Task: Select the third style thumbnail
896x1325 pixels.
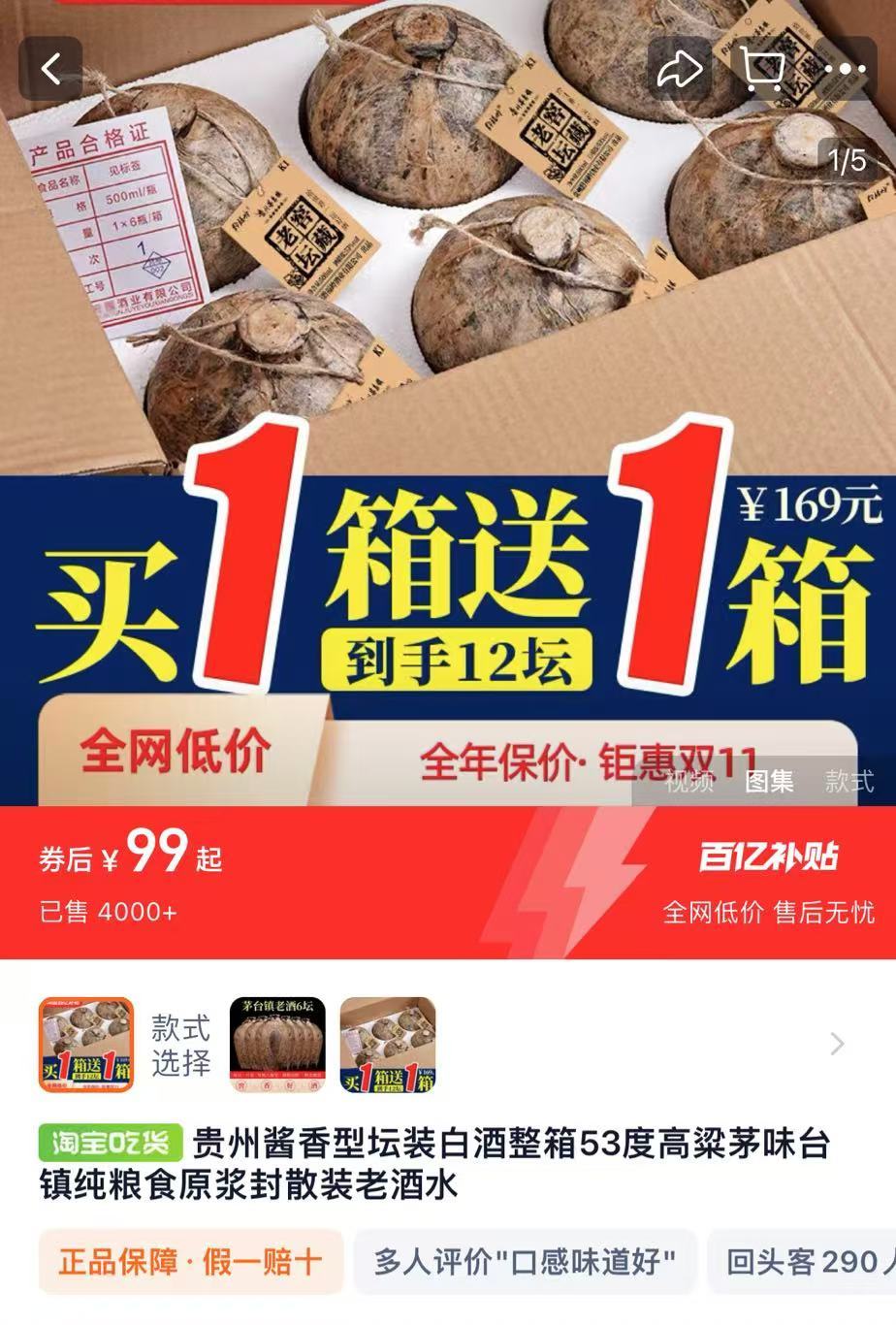Action: pyautogui.click(x=388, y=1045)
